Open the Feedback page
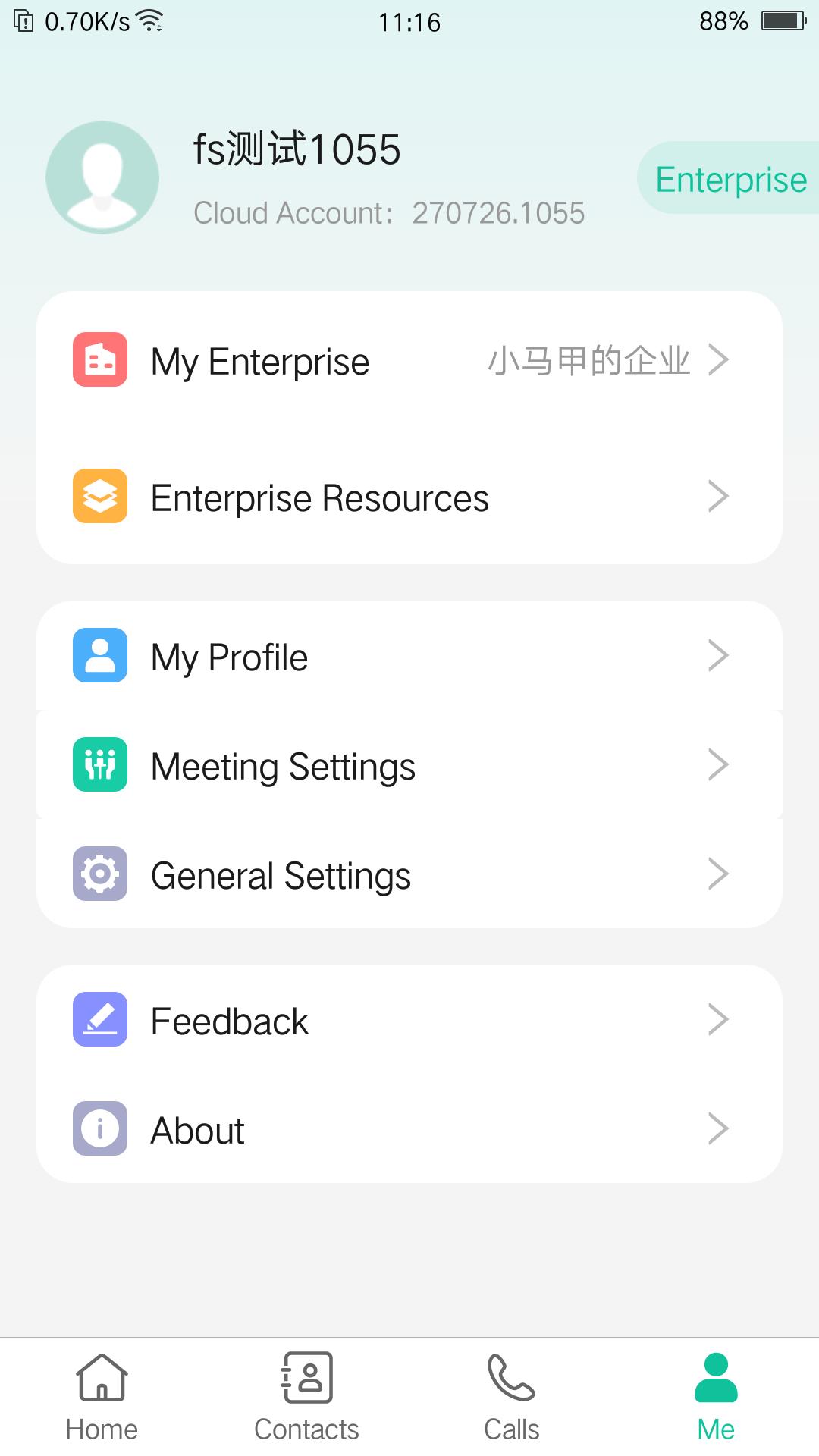 tap(409, 1020)
